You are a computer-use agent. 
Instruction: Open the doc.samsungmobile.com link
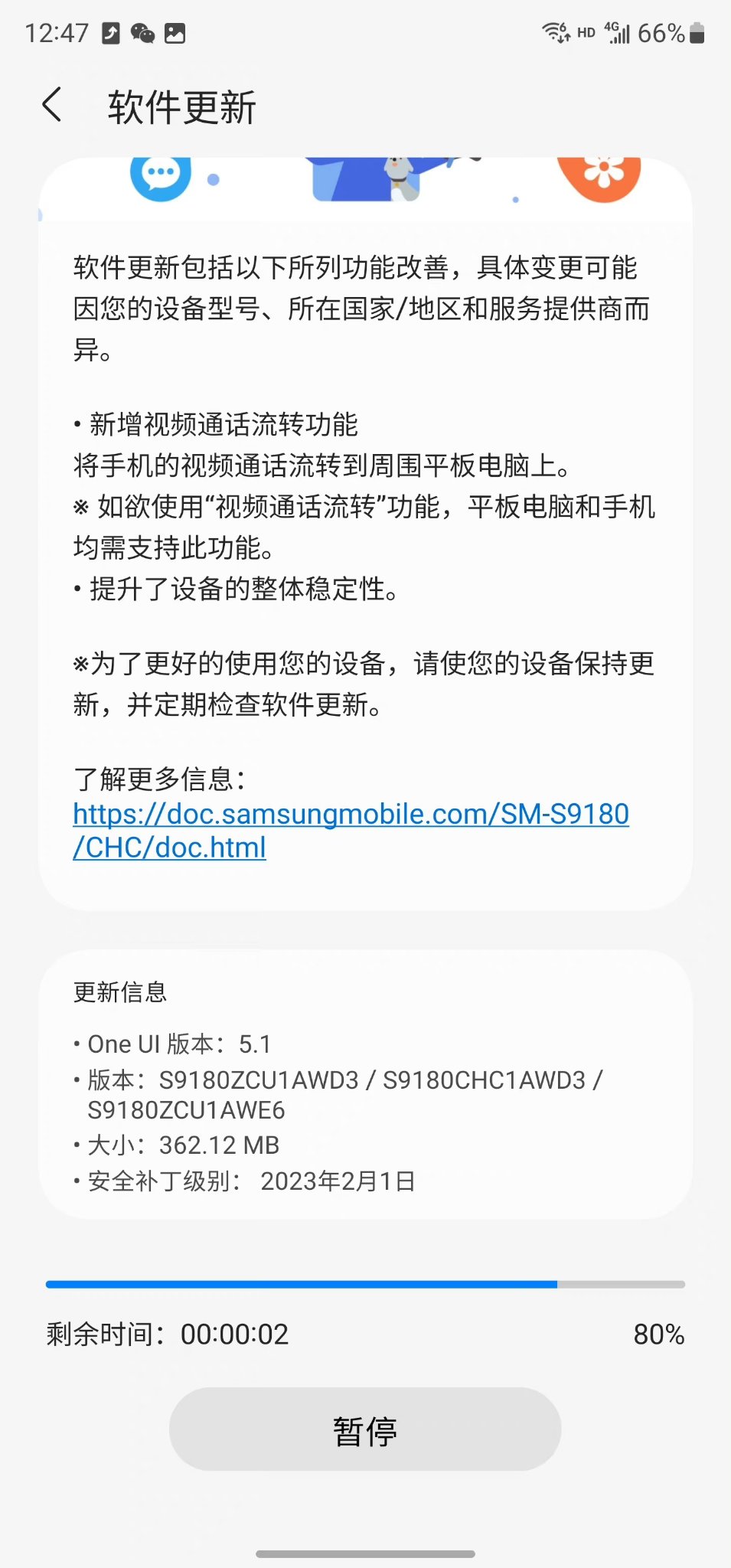351,815
